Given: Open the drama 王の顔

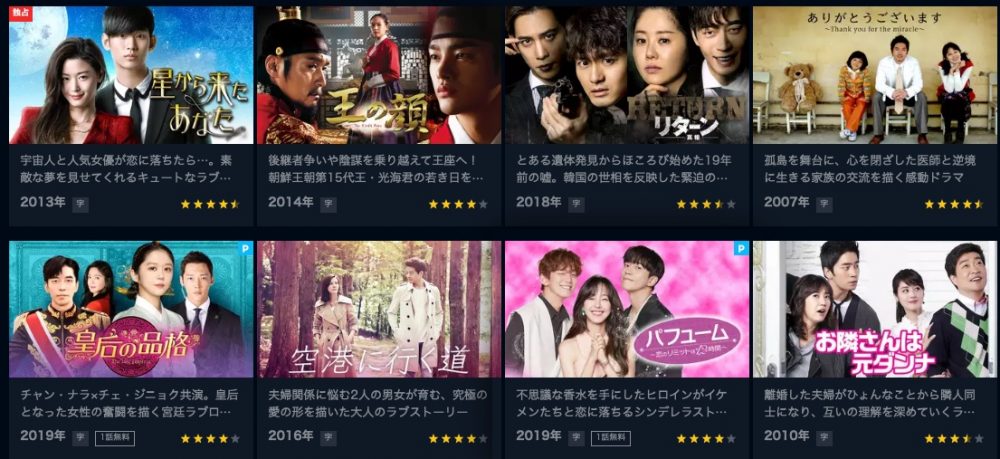Looking at the screenshot, I should [377, 75].
